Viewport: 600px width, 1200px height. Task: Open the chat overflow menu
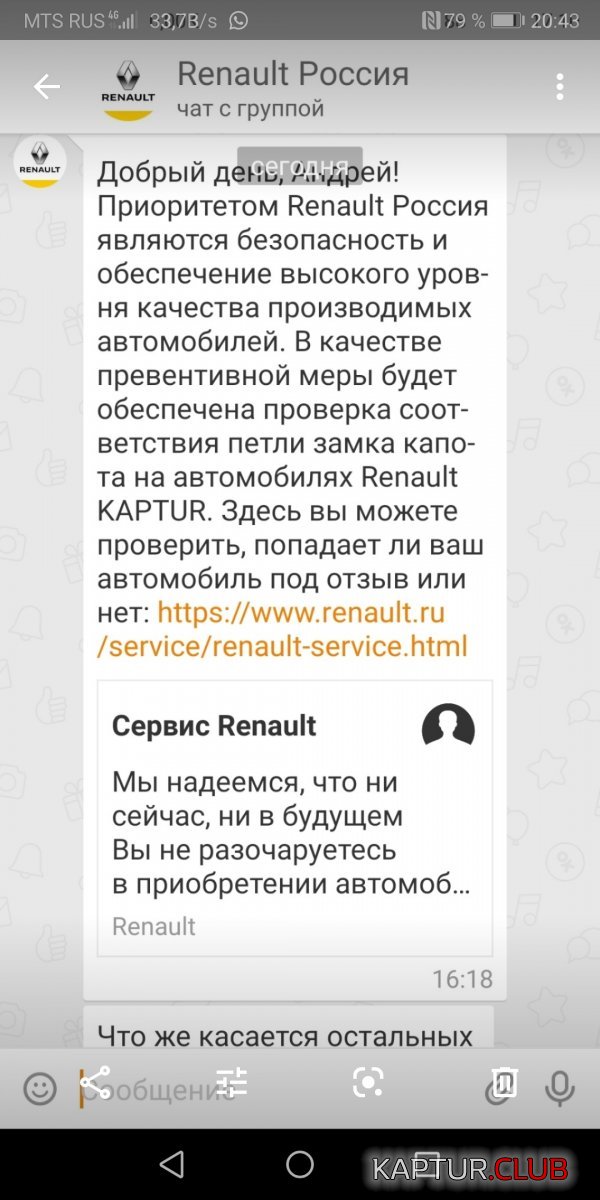click(x=560, y=87)
